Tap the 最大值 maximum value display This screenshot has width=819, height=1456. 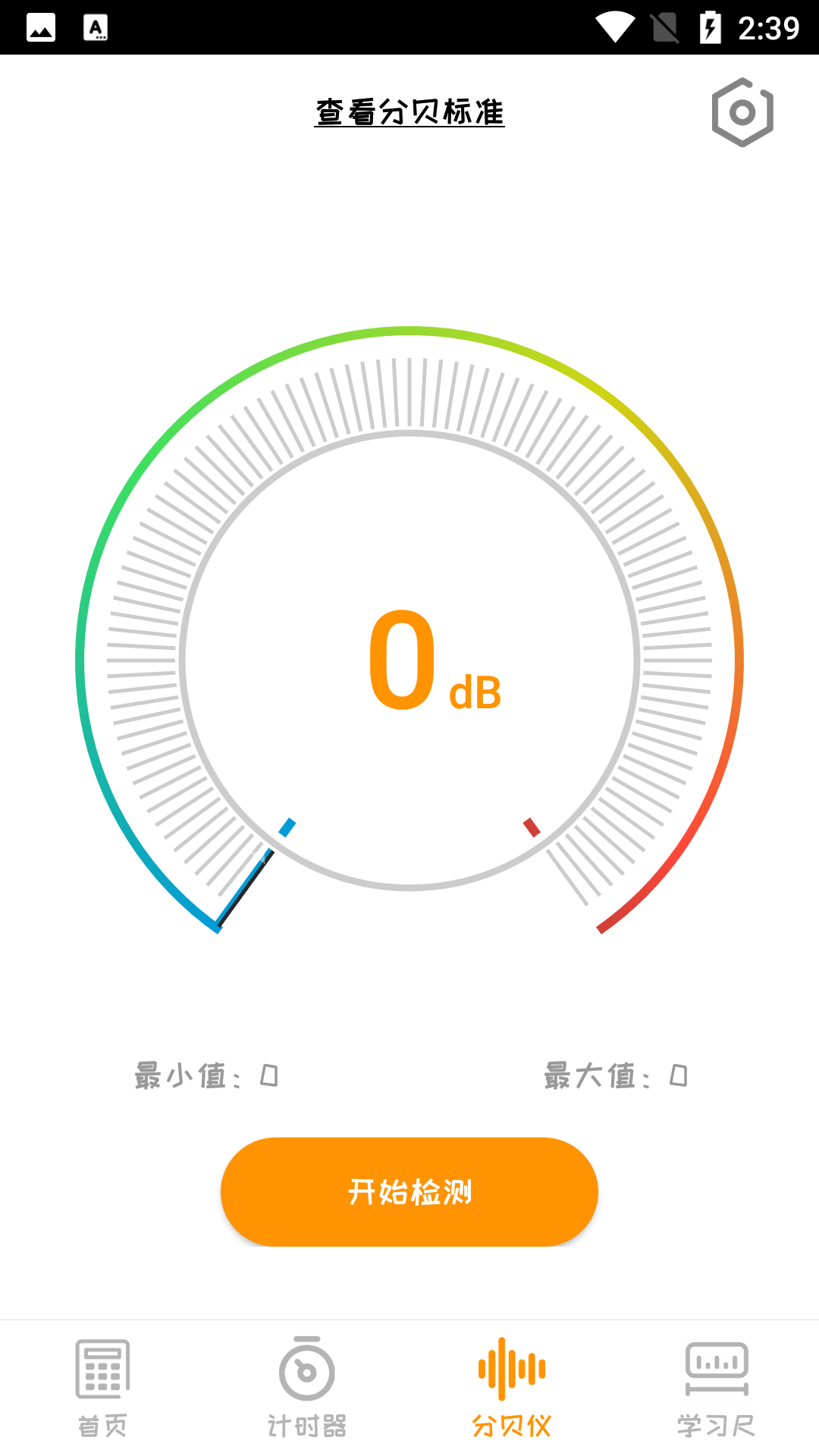614,1075
